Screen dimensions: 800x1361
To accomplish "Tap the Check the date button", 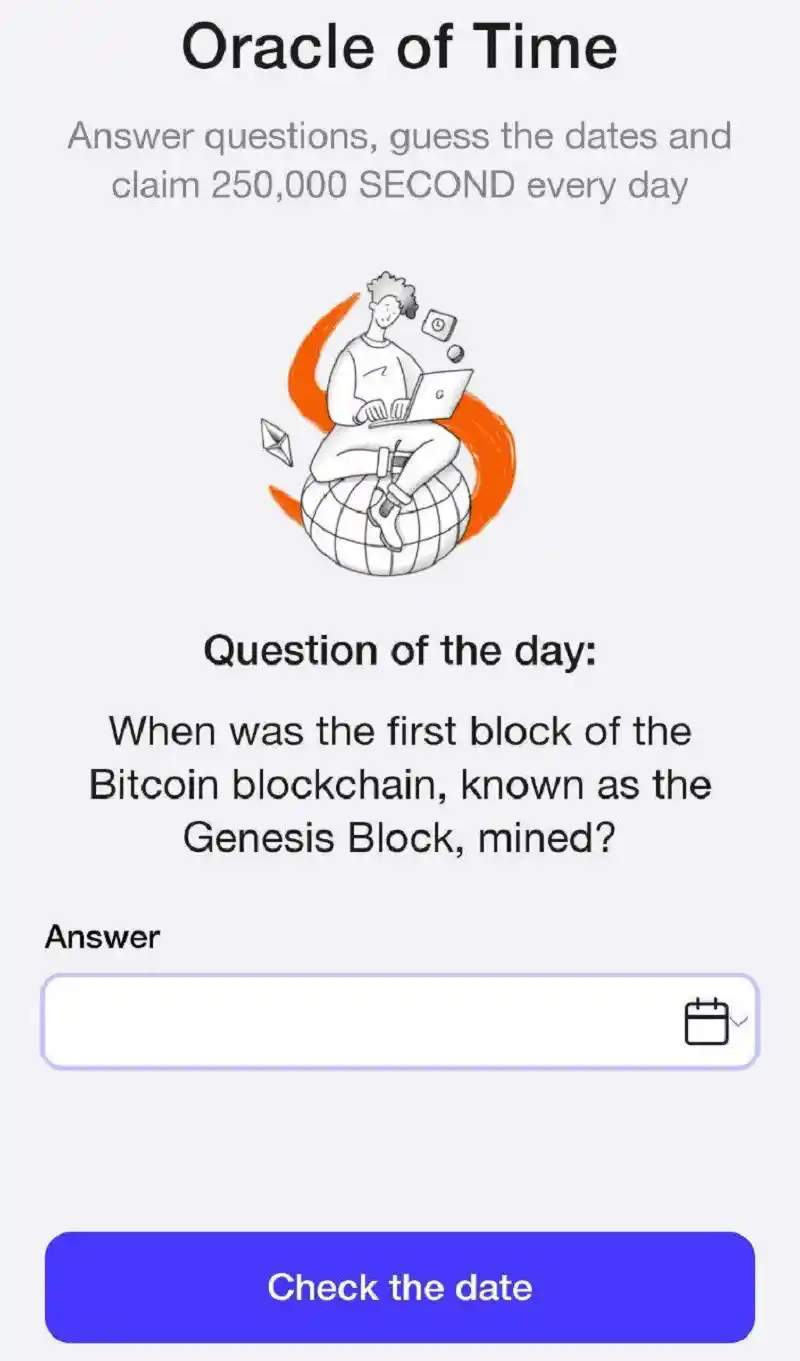I will click(x=400, y=1286).
